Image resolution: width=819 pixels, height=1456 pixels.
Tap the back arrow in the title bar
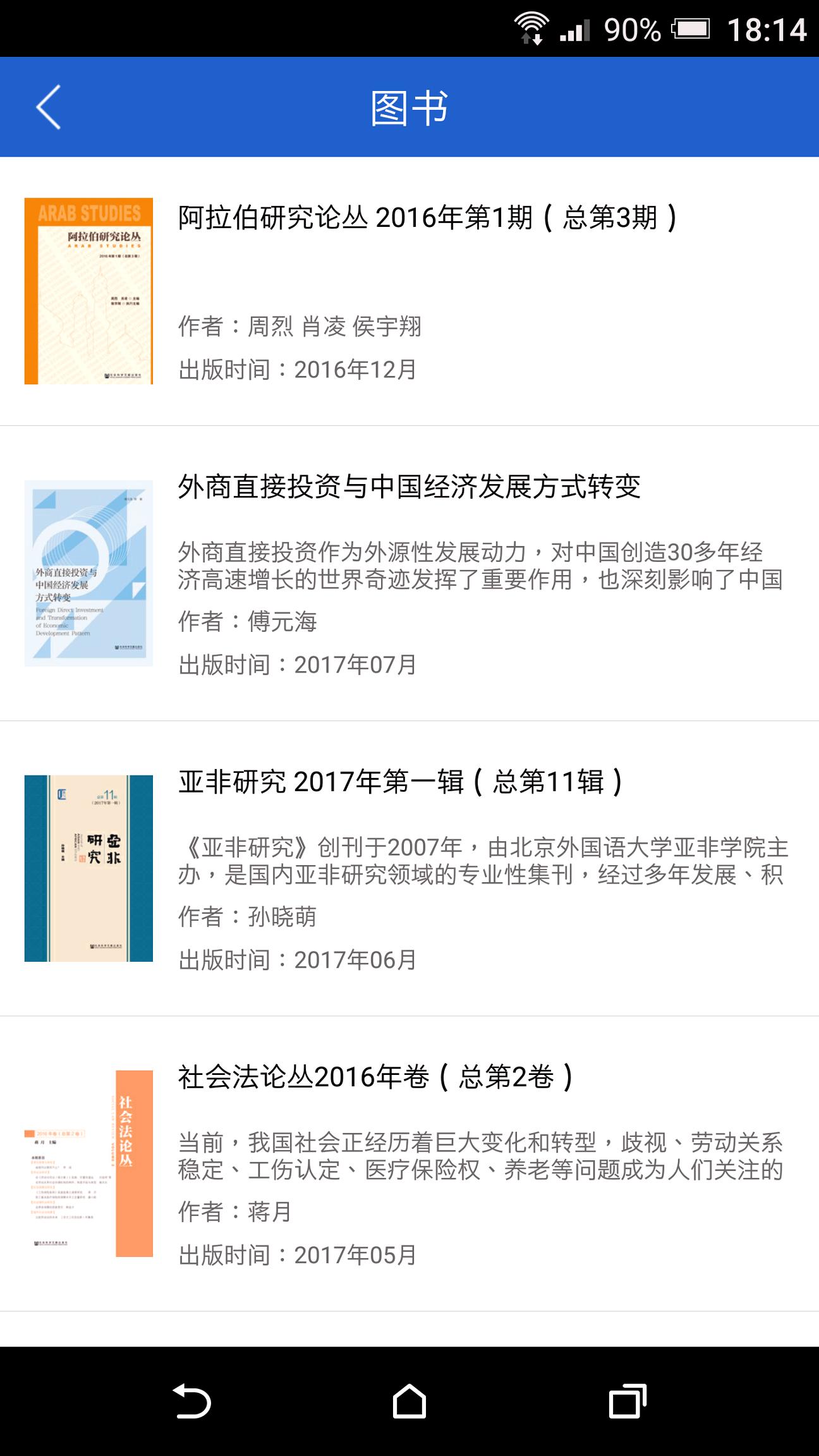coord(49,107)
